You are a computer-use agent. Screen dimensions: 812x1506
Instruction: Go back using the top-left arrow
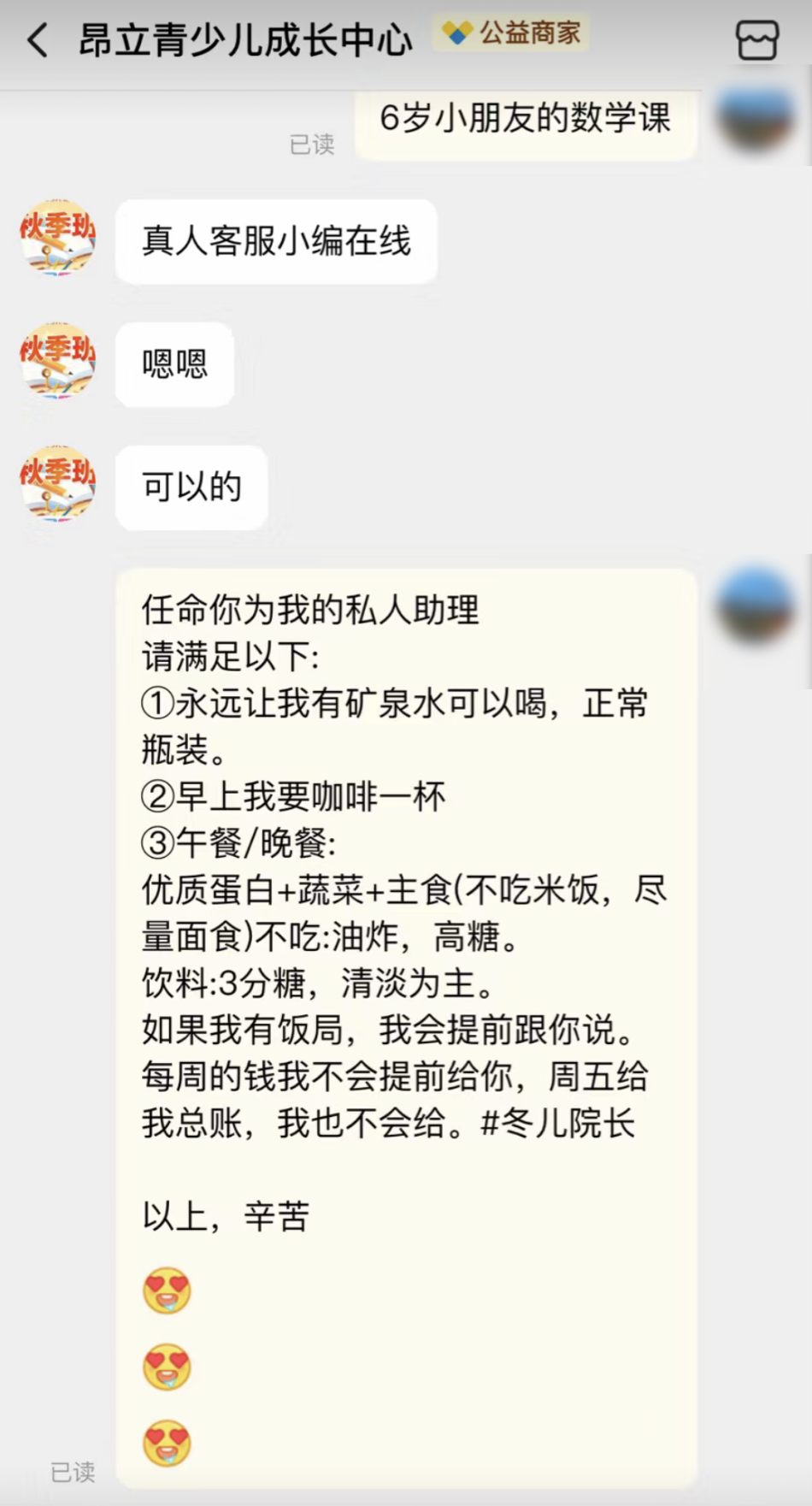tap(38, 40)
